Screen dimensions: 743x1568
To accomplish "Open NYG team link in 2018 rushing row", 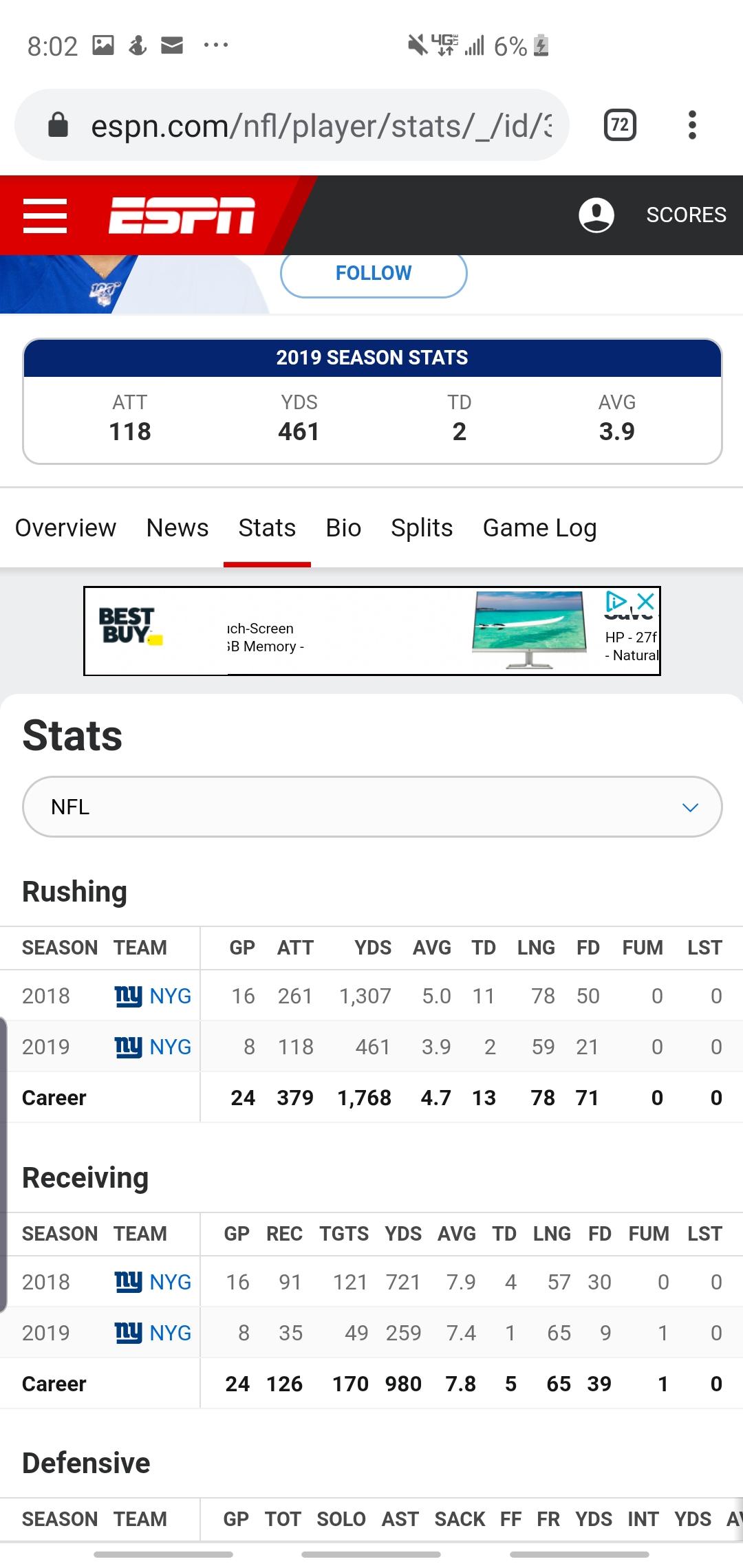I will click(x=153, y=996).
